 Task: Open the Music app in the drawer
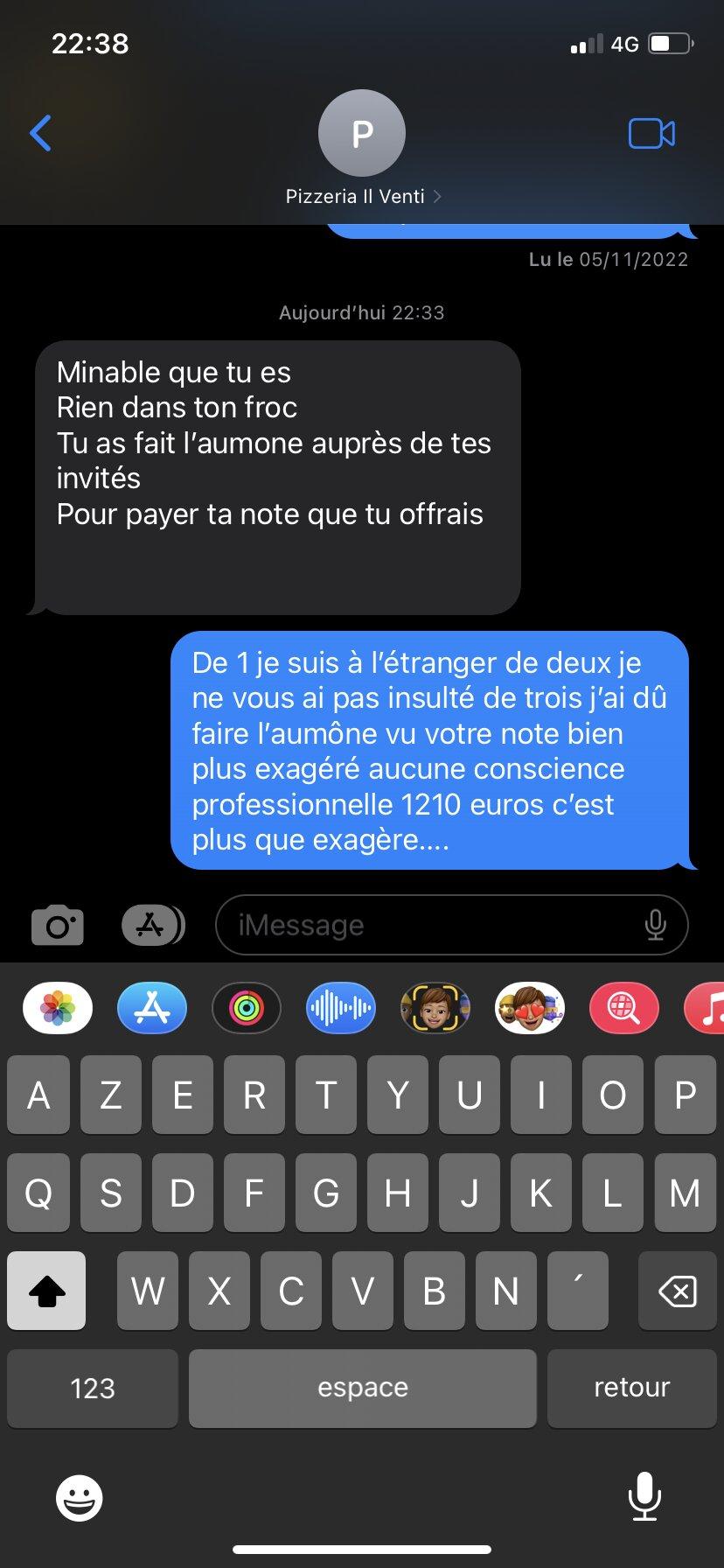707,1008
